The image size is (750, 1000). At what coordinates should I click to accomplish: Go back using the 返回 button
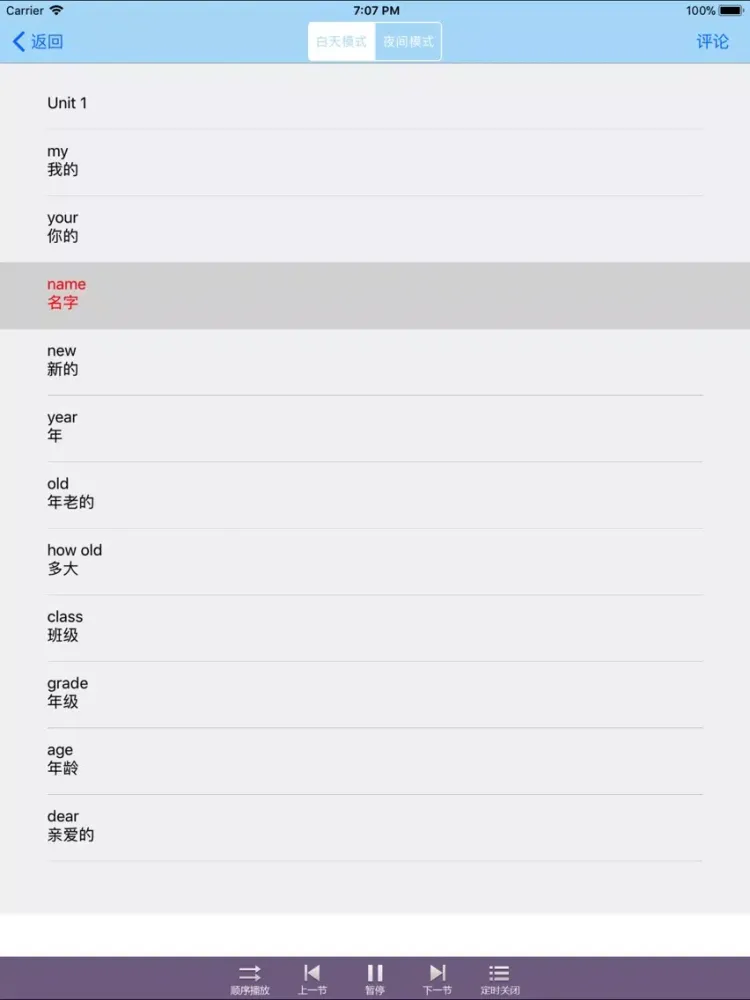click(x=38, y=41)
